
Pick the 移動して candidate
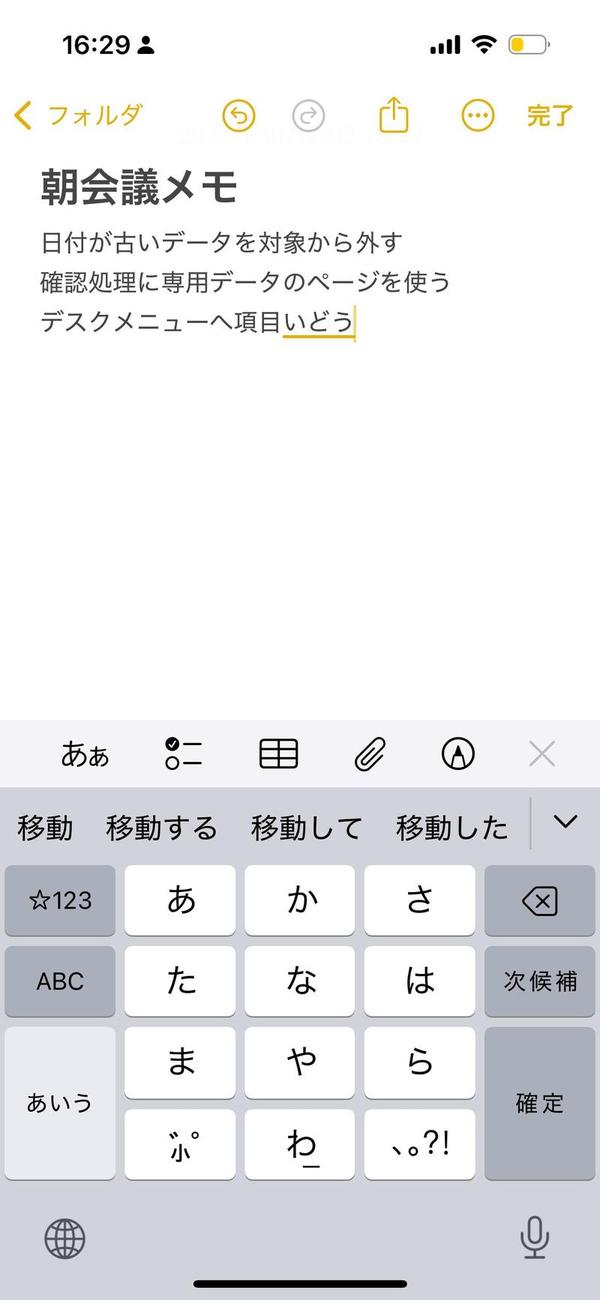tap(306, 827)
